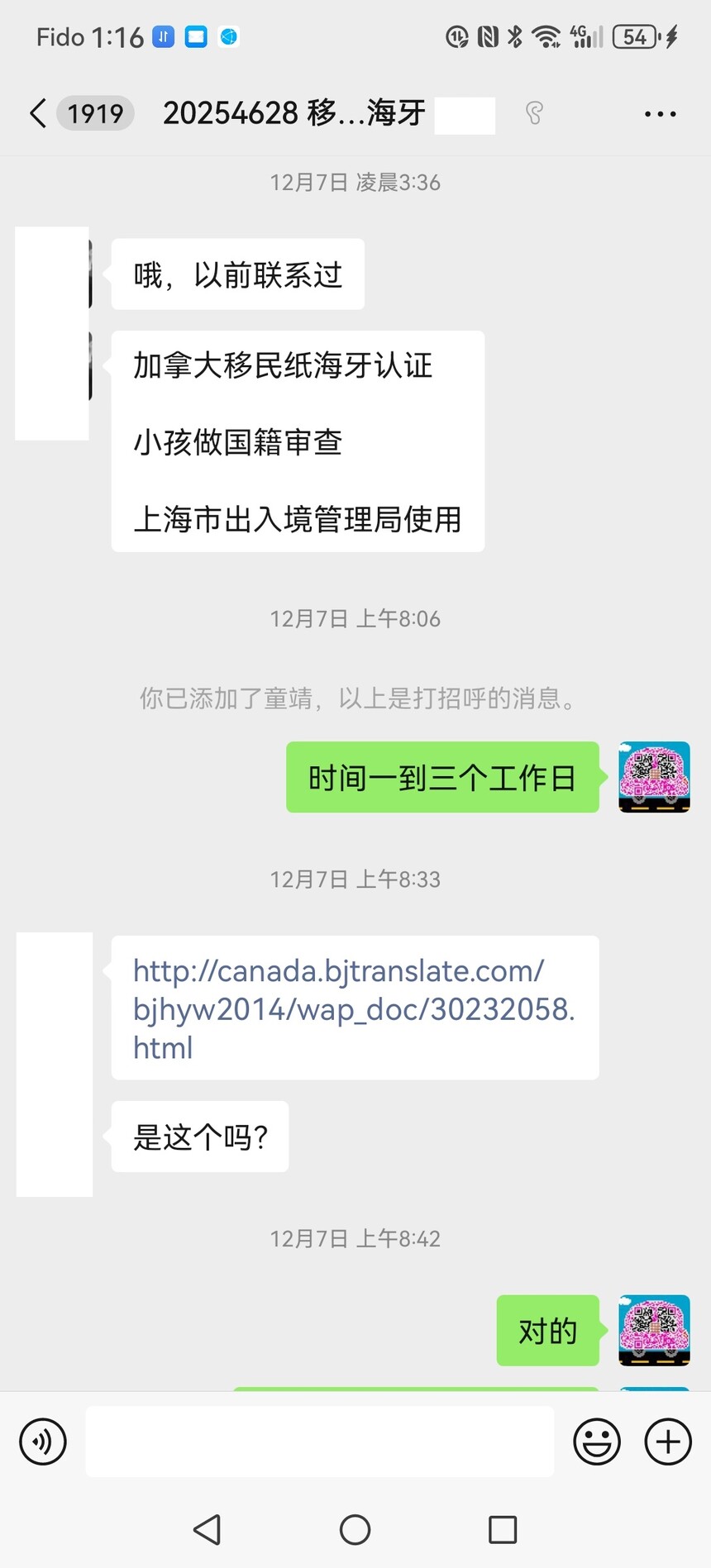Expand the chat titled 20254628 移...海牙

coord(293,113)
